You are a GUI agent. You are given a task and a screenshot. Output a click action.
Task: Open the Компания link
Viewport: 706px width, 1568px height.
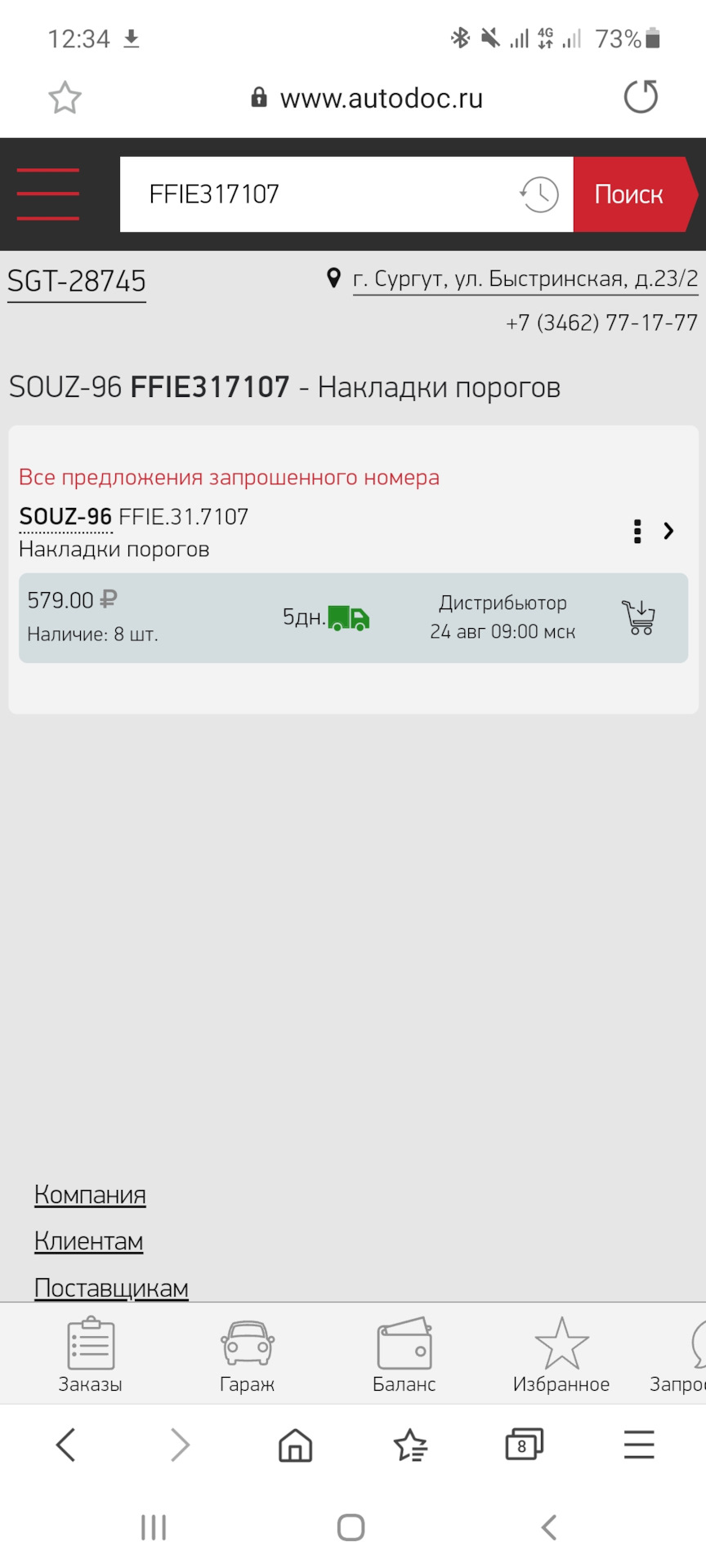pos(90,1195)
